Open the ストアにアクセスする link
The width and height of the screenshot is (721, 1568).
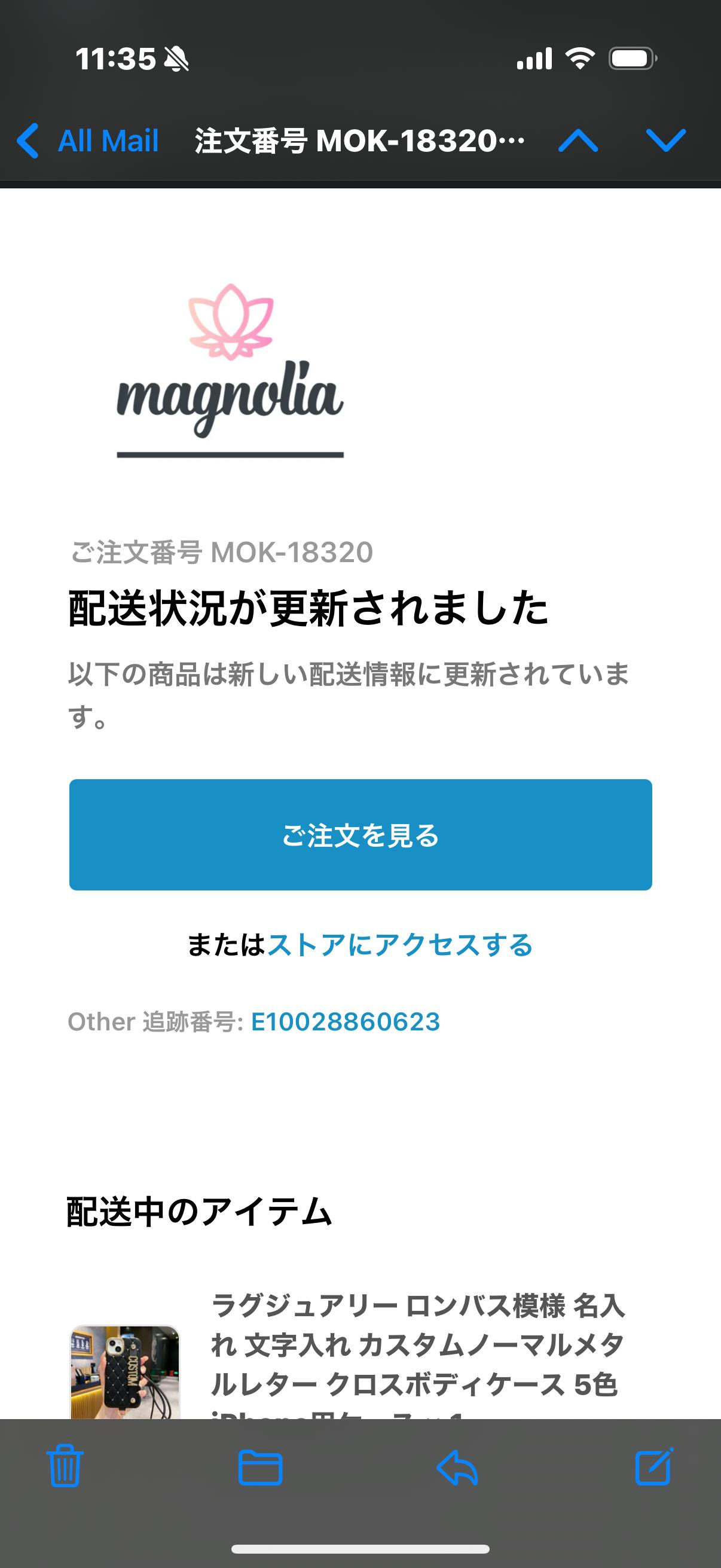coord(400,945)
